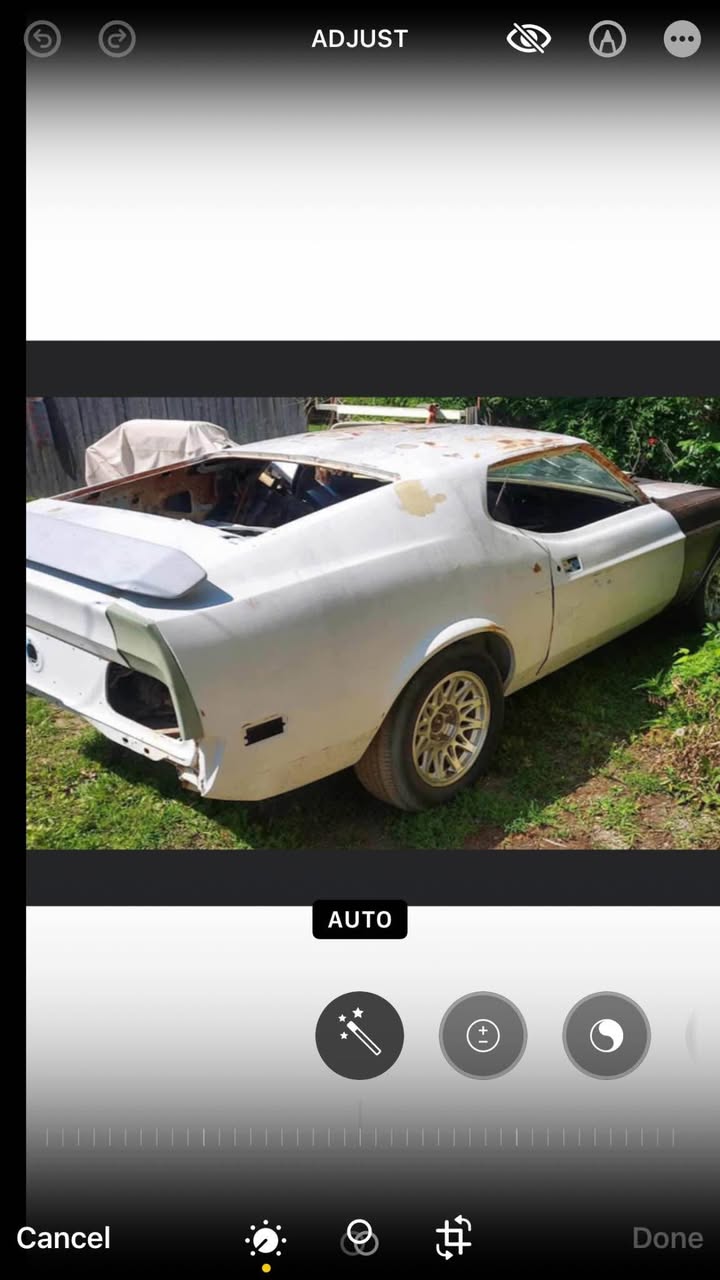This screenshot has width=720, height=1280.
Task: Tap Done to save edits
Action: pos(667,1238)
